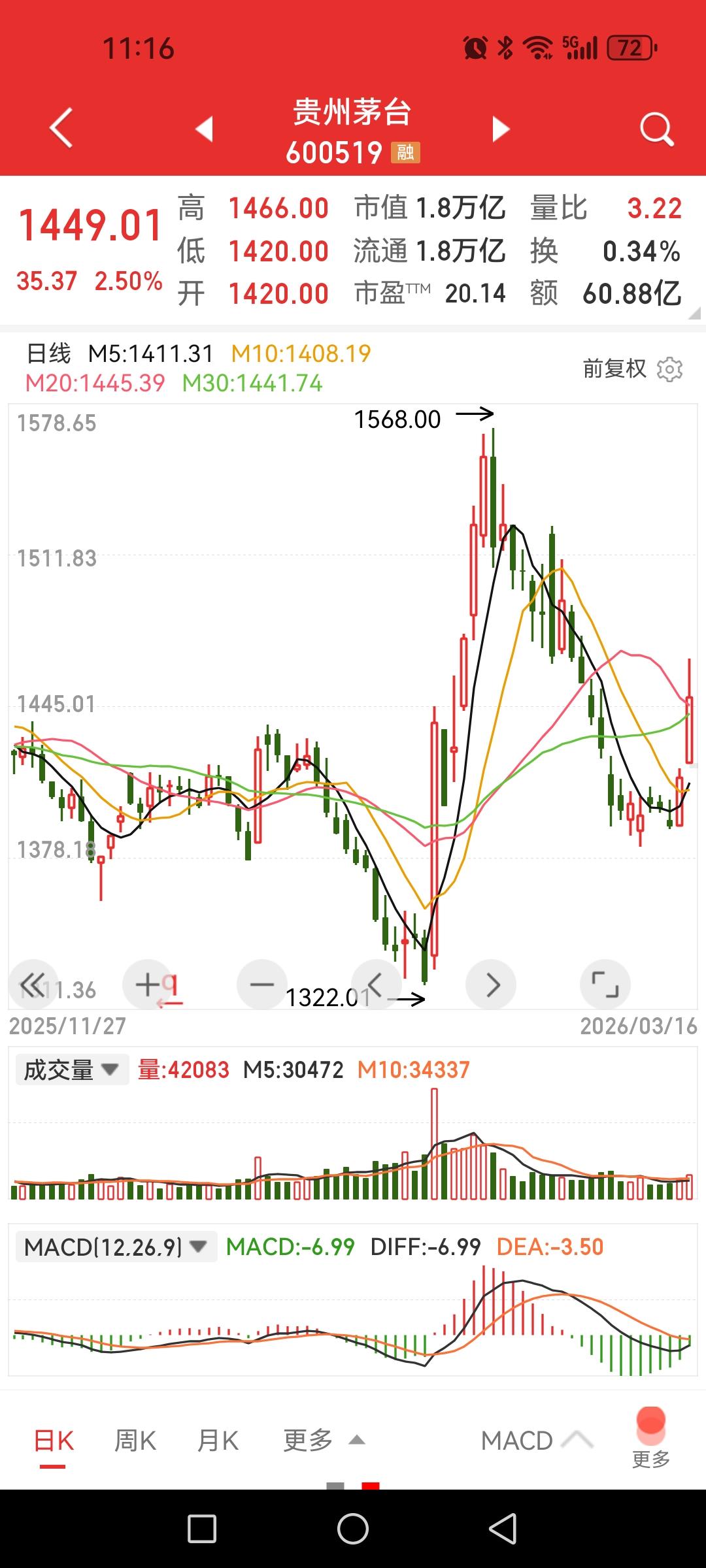
Task: Switch to previous stock with left arrow
Action: (x=205, y=129)
